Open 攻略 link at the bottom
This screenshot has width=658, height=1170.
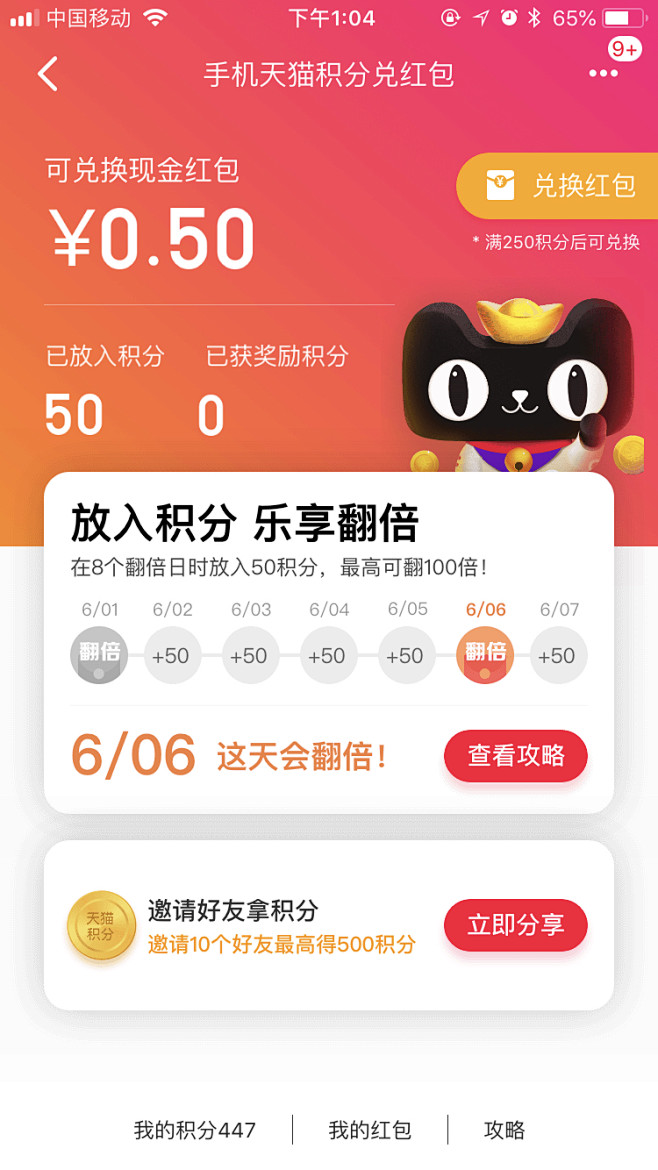[x=504, y=1130]
